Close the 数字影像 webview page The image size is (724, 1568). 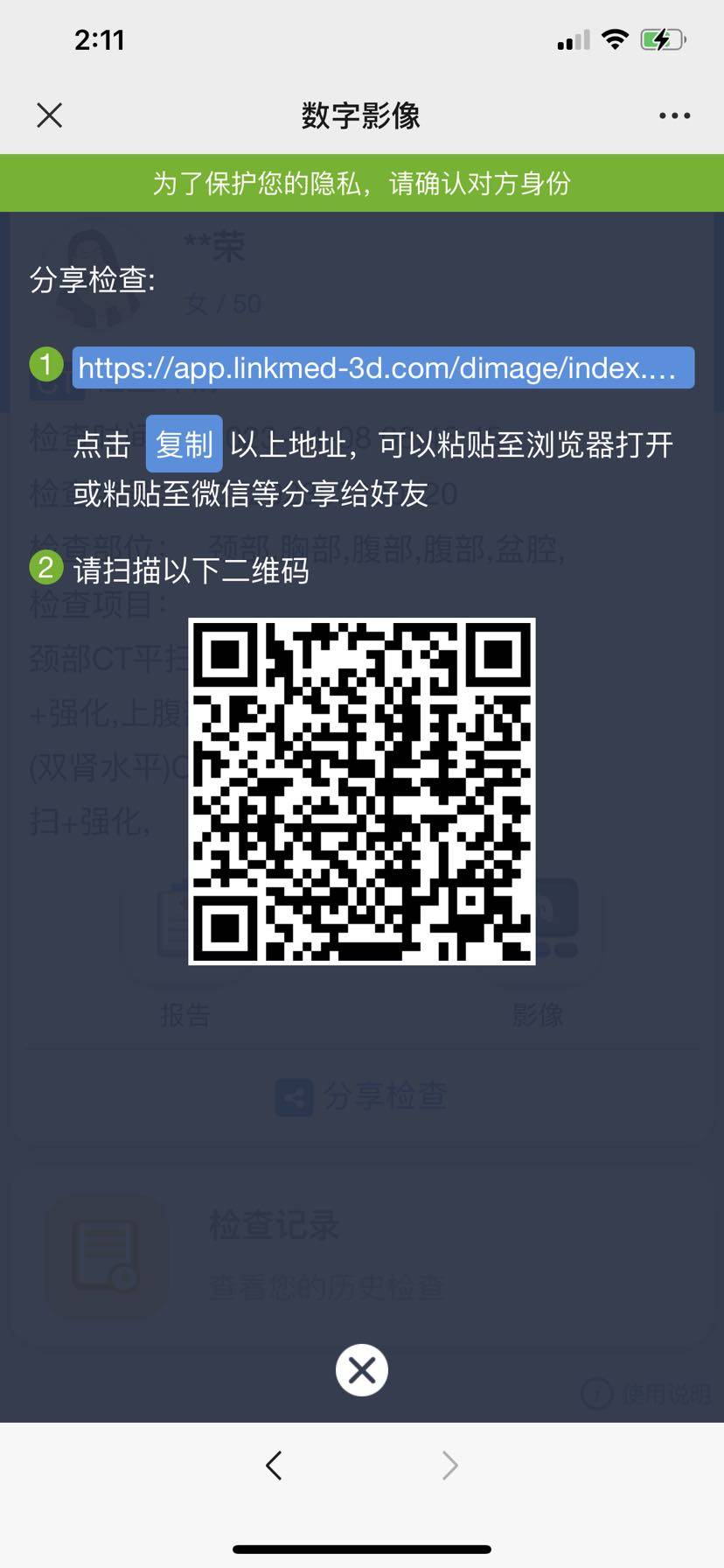coord(50,115)
